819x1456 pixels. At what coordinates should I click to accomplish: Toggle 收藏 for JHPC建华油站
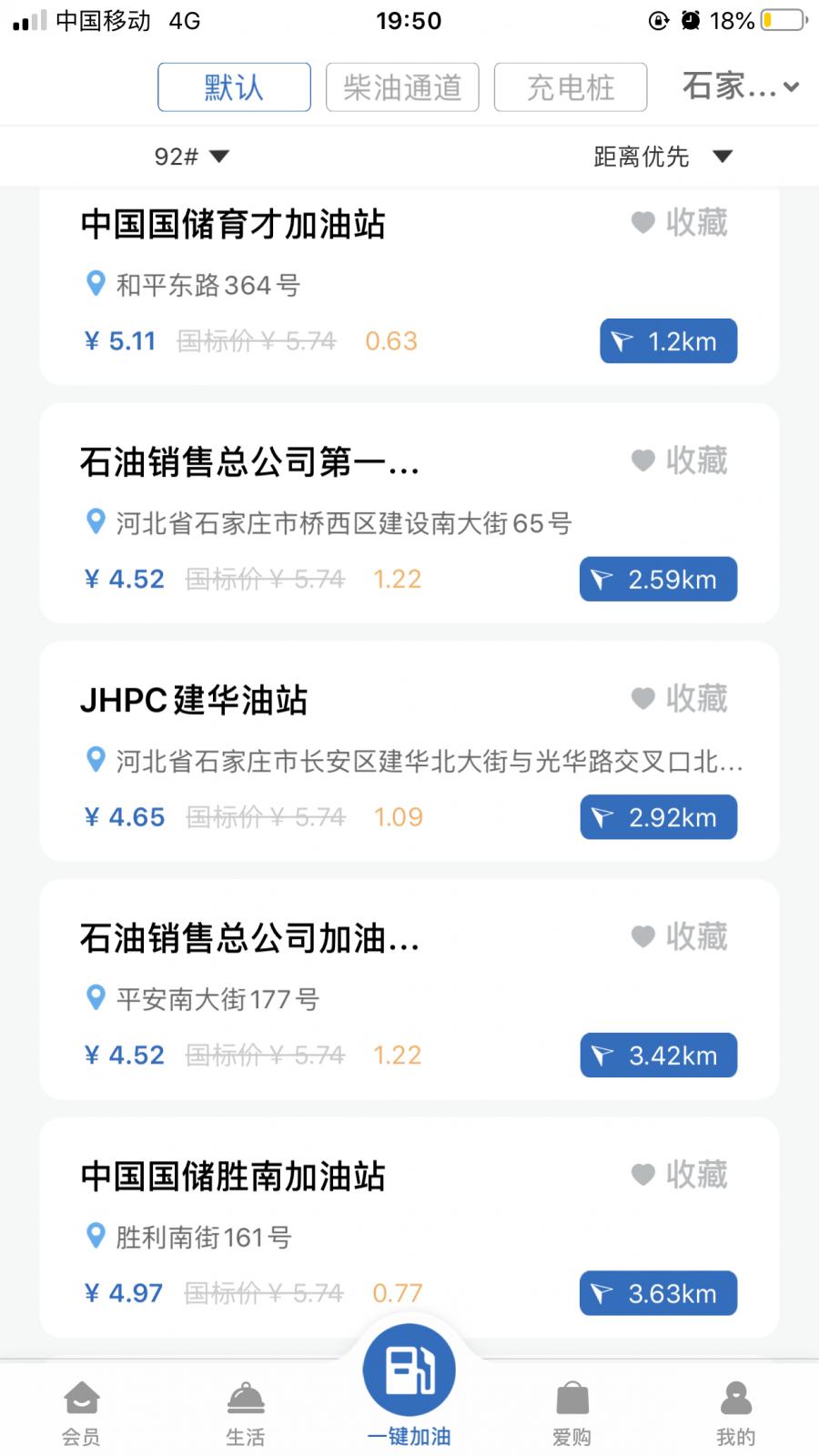click(642, 698)
